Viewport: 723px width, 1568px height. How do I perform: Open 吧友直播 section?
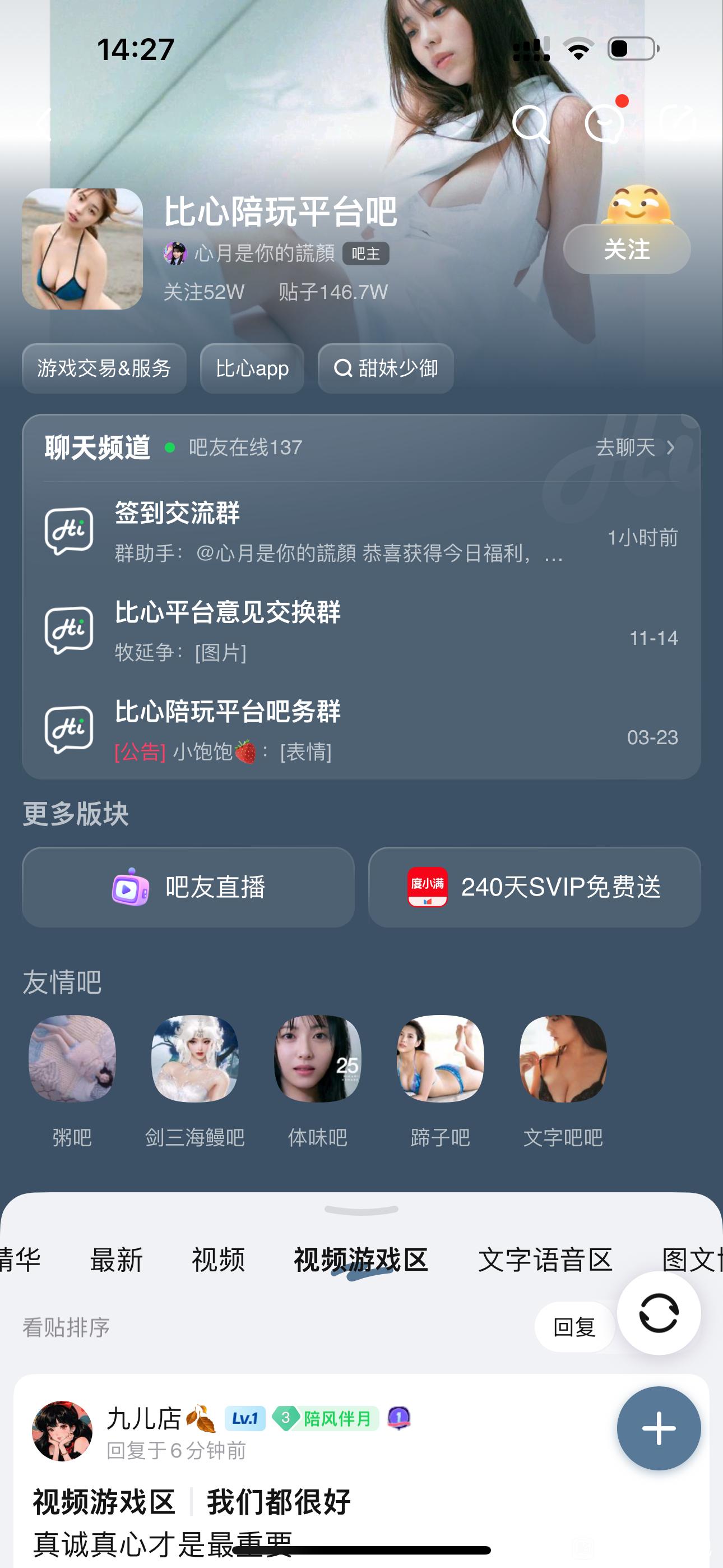point(188,887)
